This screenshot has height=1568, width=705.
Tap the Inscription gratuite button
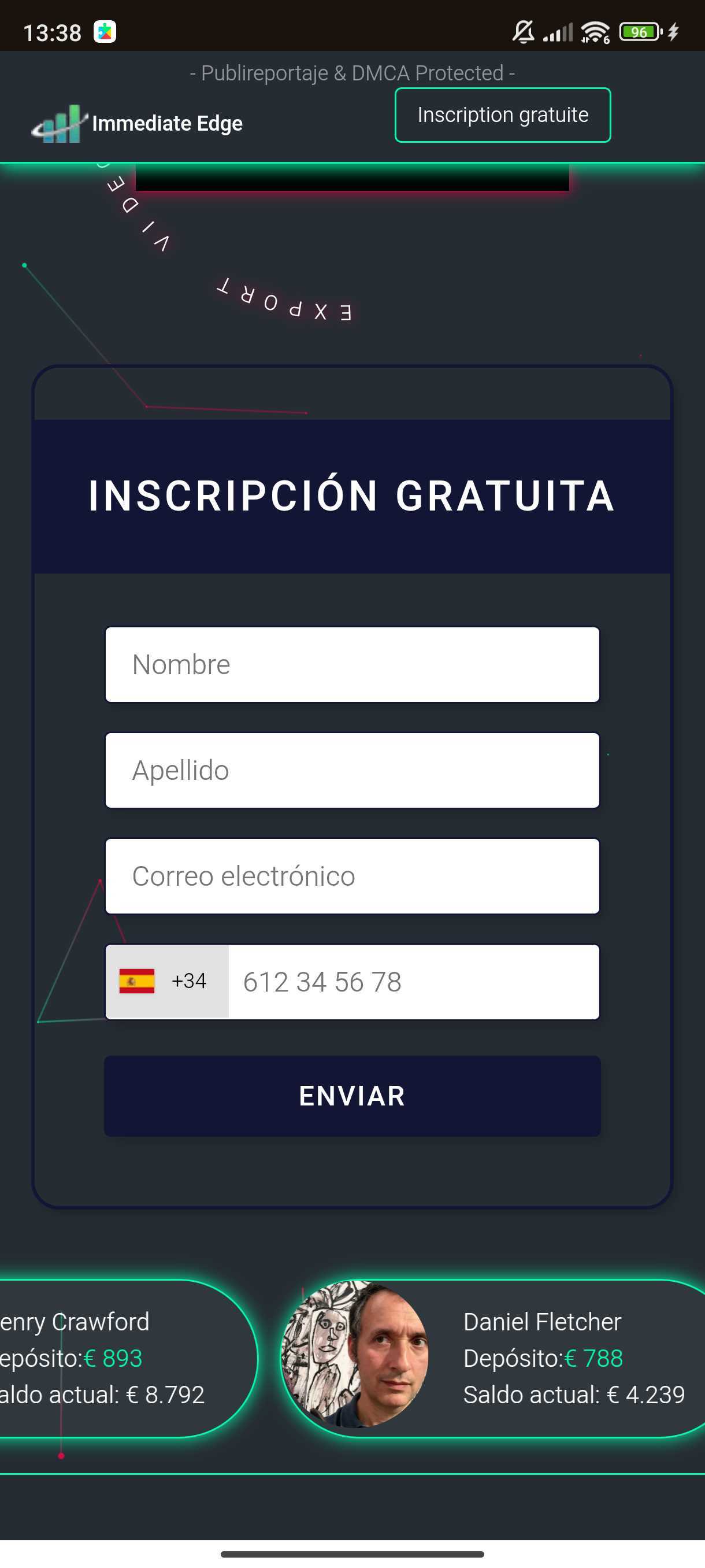point(502,115)
